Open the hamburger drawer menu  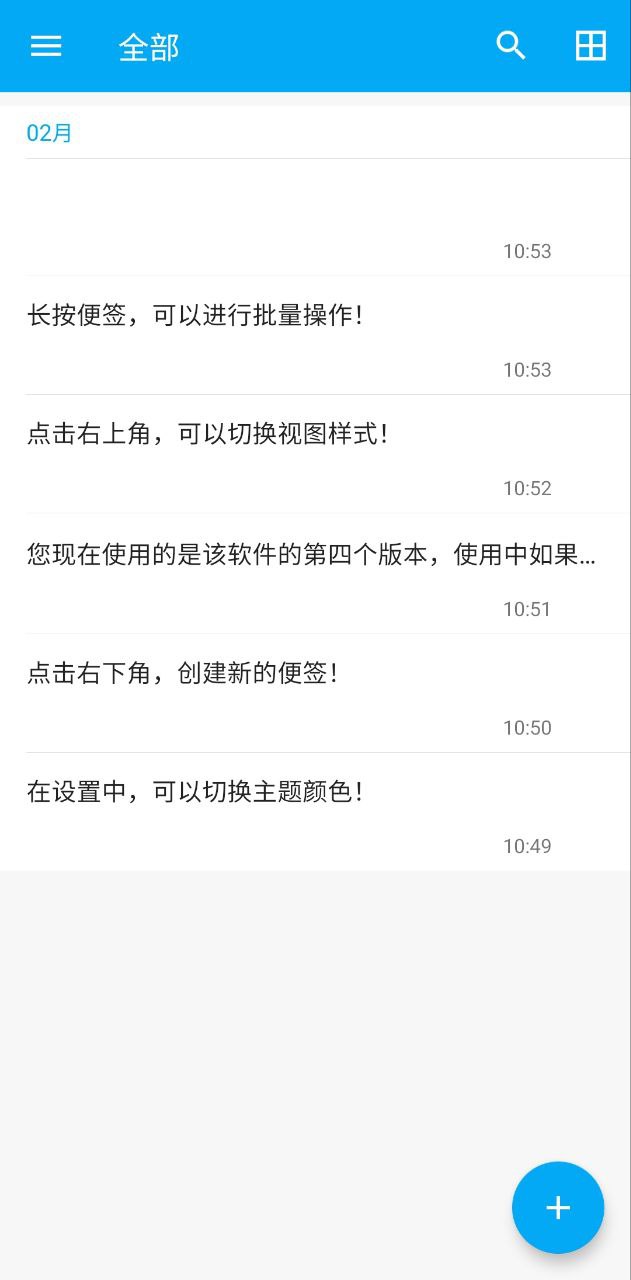46,46
